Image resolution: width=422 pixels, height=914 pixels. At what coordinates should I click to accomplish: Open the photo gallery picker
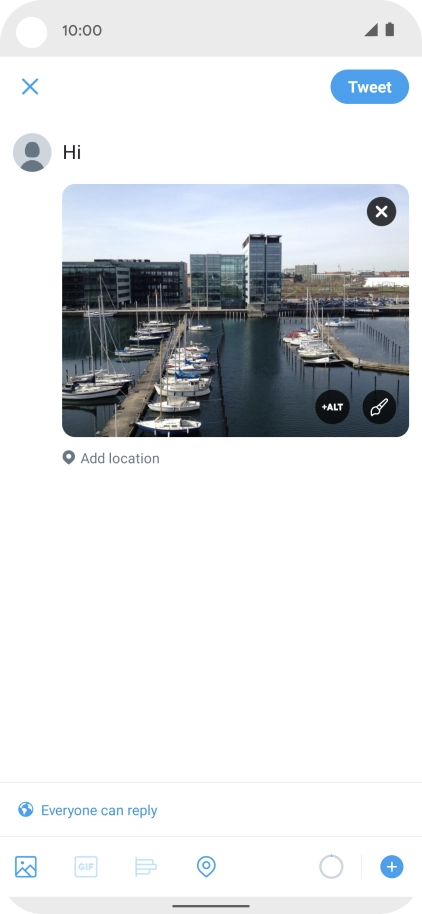click(26, 867)
